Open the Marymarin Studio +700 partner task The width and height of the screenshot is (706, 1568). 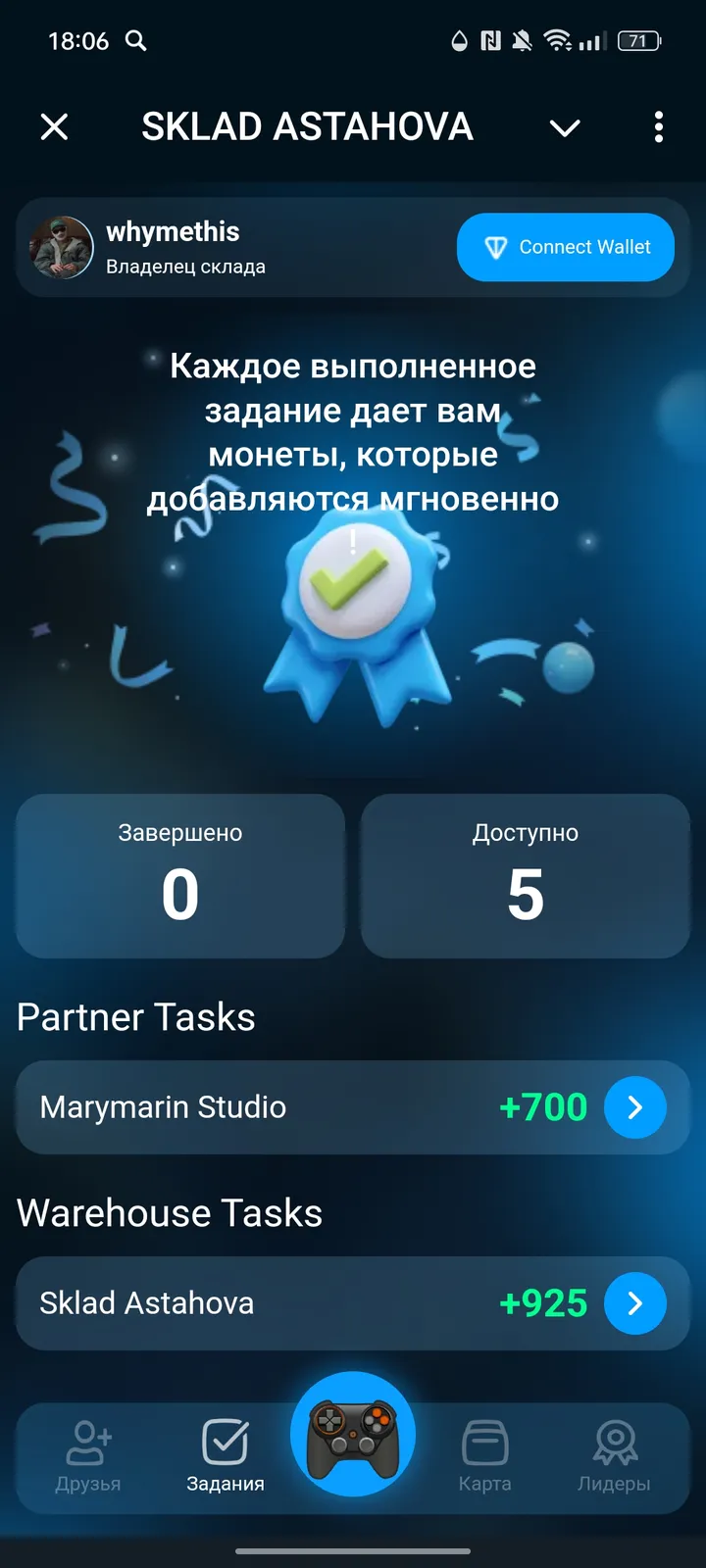[353, 1107]
